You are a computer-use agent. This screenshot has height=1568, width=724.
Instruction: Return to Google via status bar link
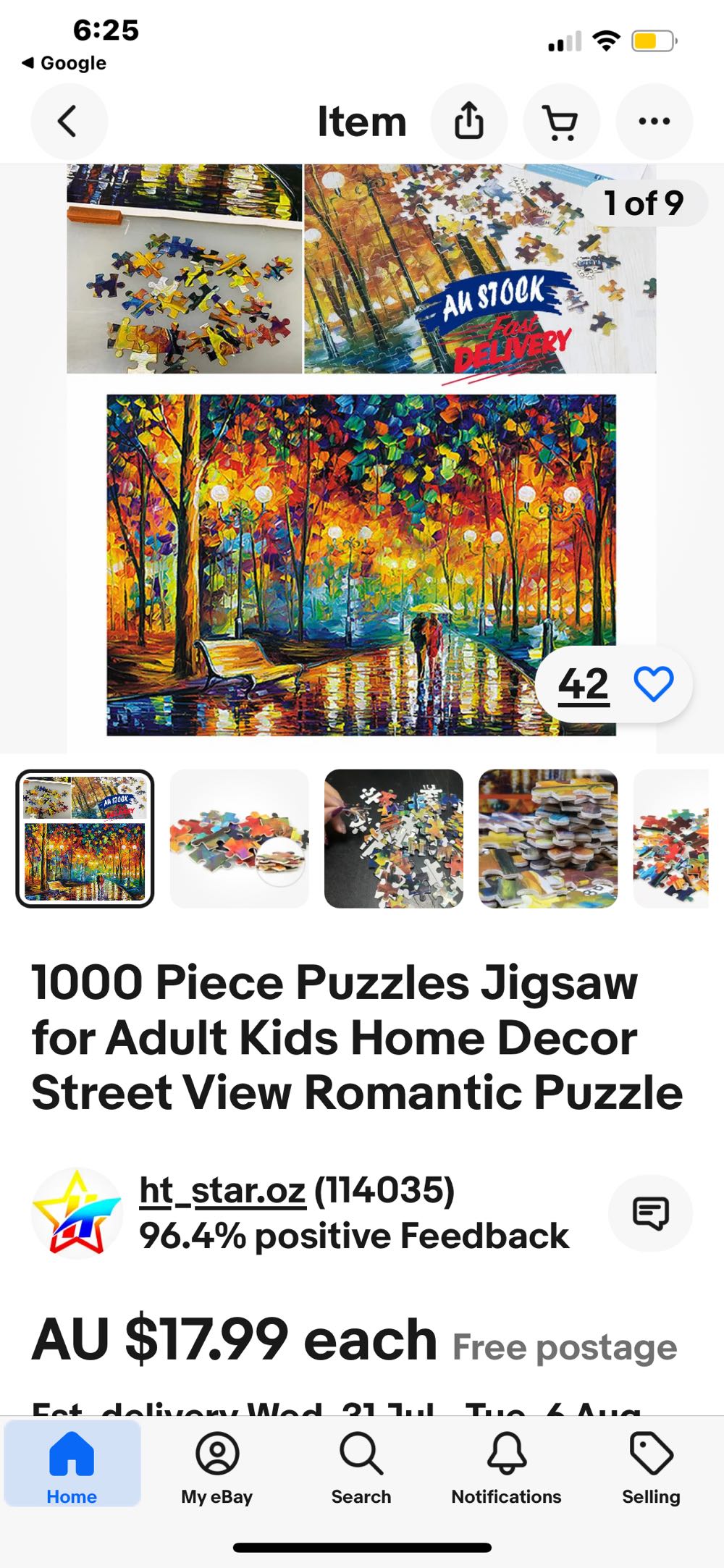tap(64, 62)
